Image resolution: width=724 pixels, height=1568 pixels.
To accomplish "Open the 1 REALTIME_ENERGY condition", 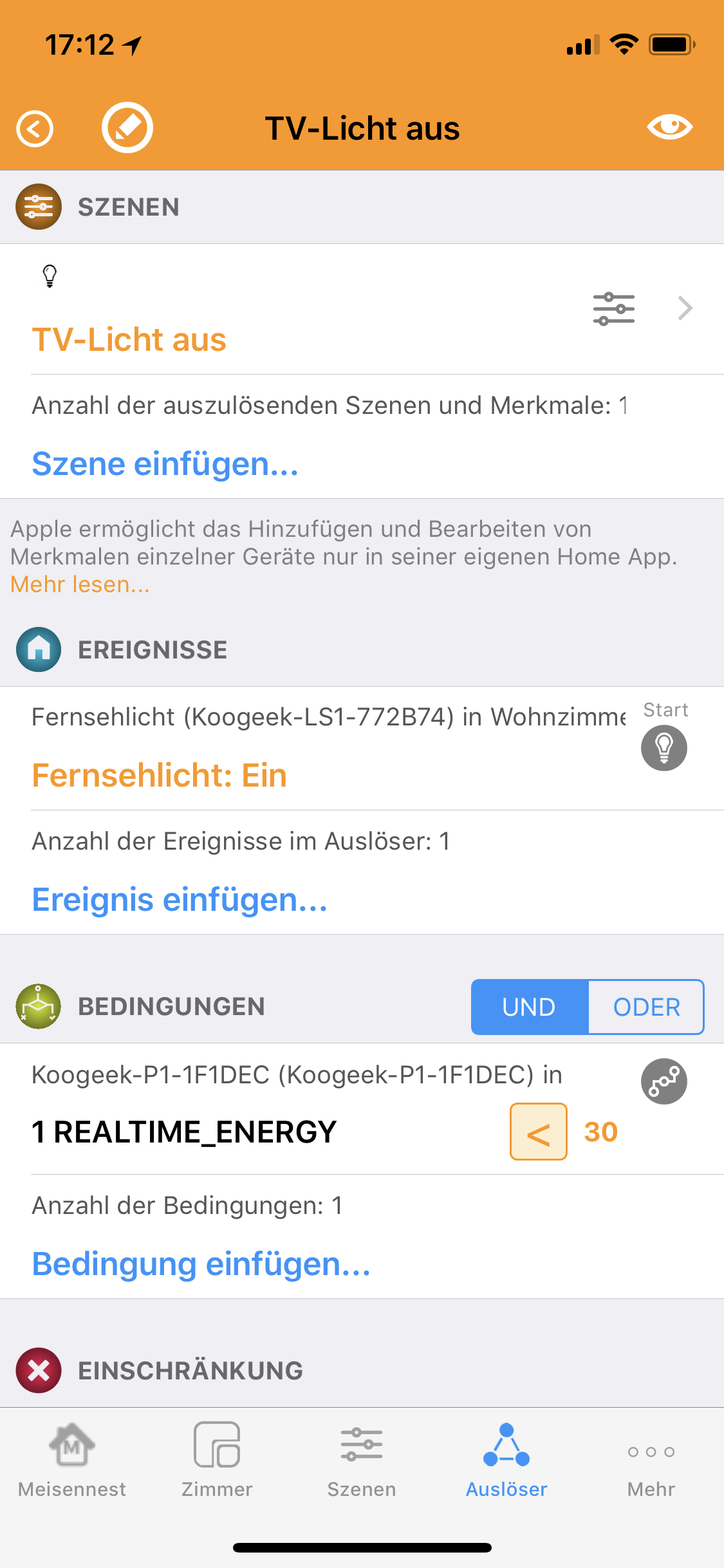I will (x=184, y=1132).
